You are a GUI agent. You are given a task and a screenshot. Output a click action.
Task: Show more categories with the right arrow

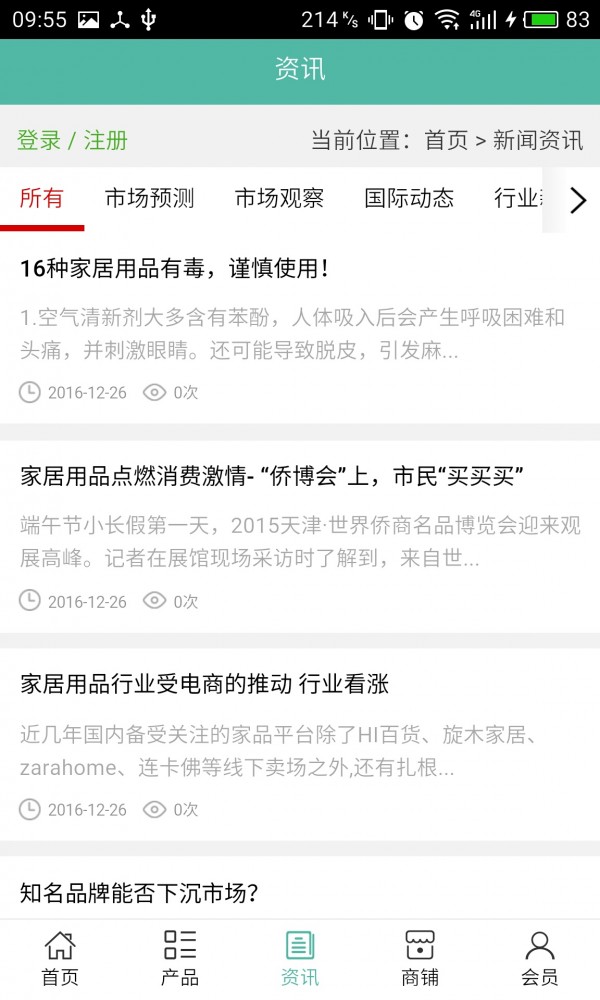pos(578,200)
